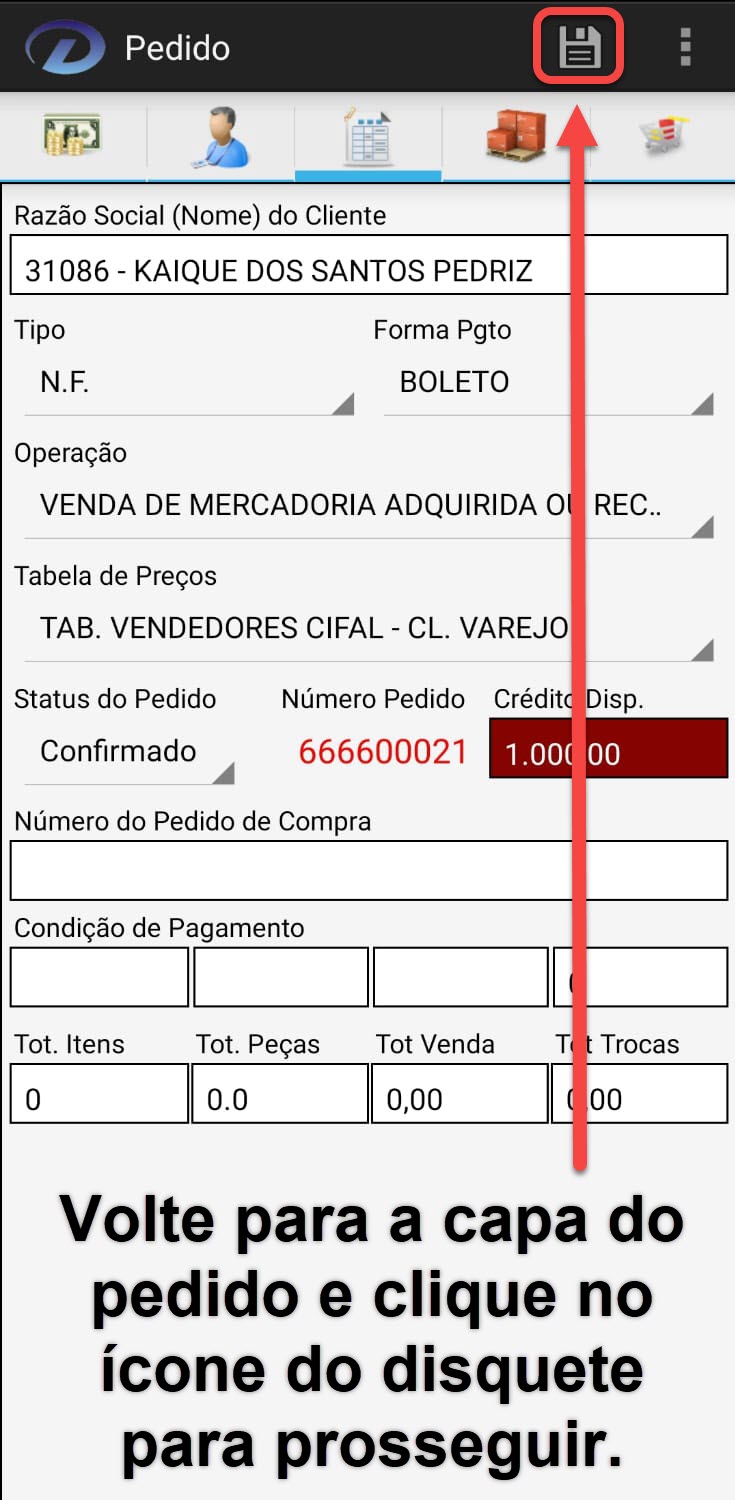The image size is (735, 1510).
Task: Open the Operação dropdown
Action: coord(368,506)
